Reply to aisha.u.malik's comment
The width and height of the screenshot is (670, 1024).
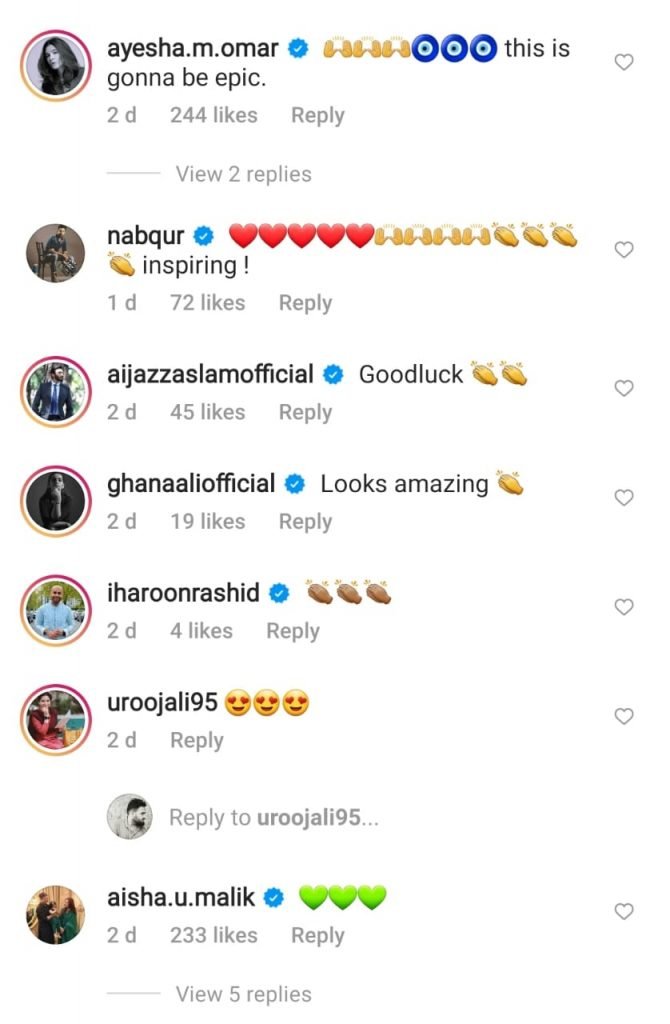(317, 935)
